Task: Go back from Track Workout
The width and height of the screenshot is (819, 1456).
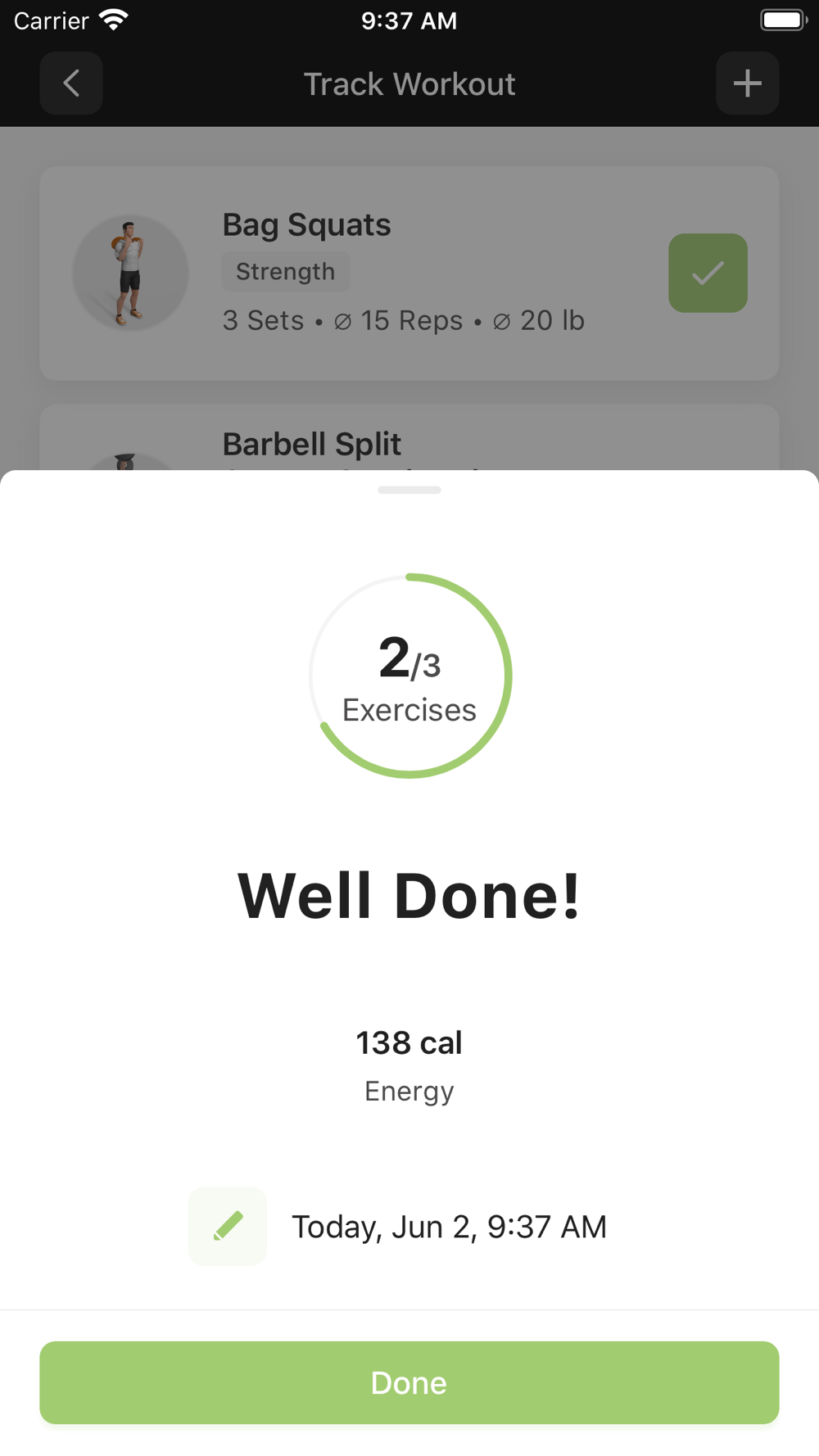Action: (71, 83)
